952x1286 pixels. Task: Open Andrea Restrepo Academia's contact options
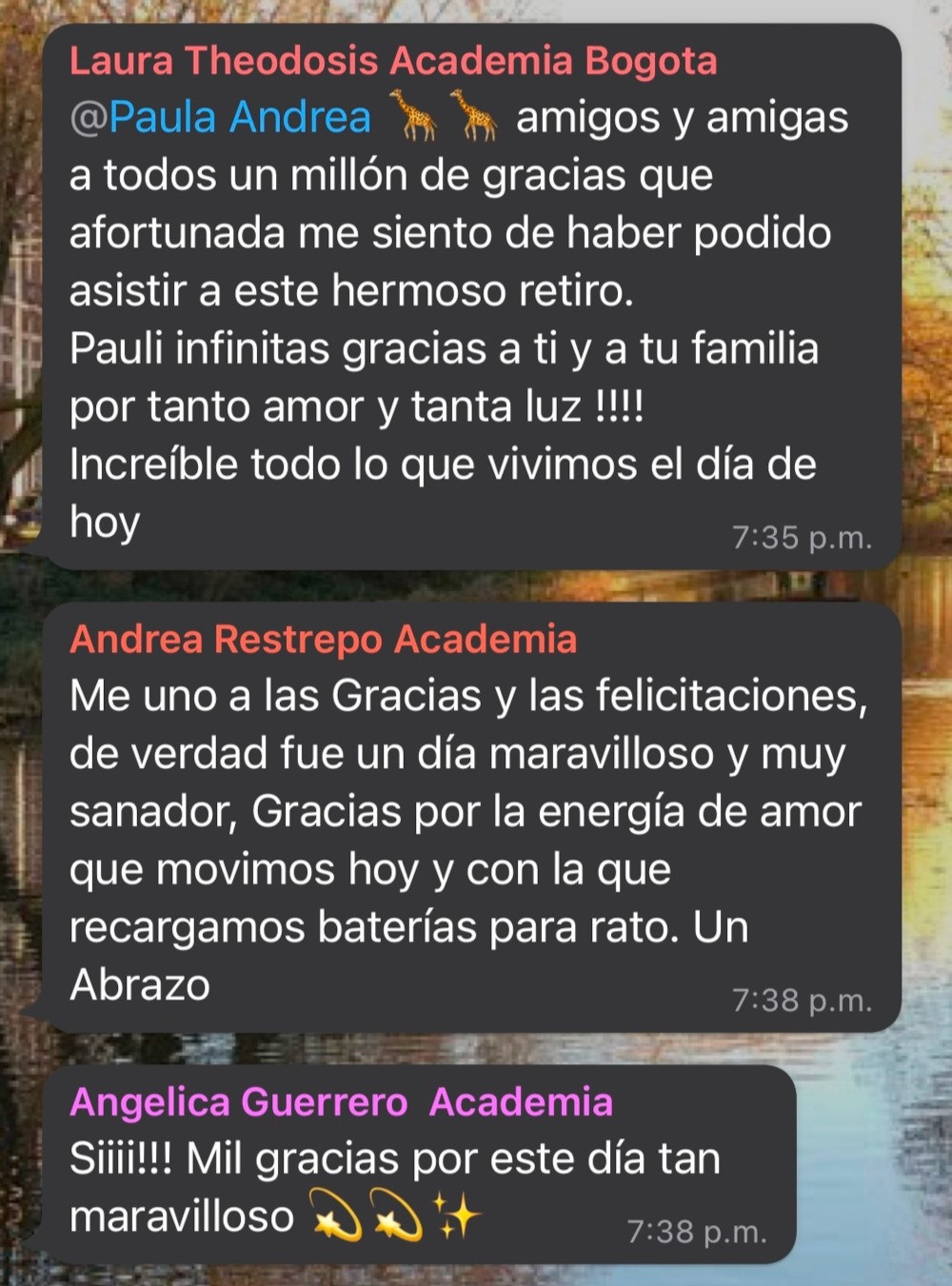pyautogui.click(x=323, y=639)
